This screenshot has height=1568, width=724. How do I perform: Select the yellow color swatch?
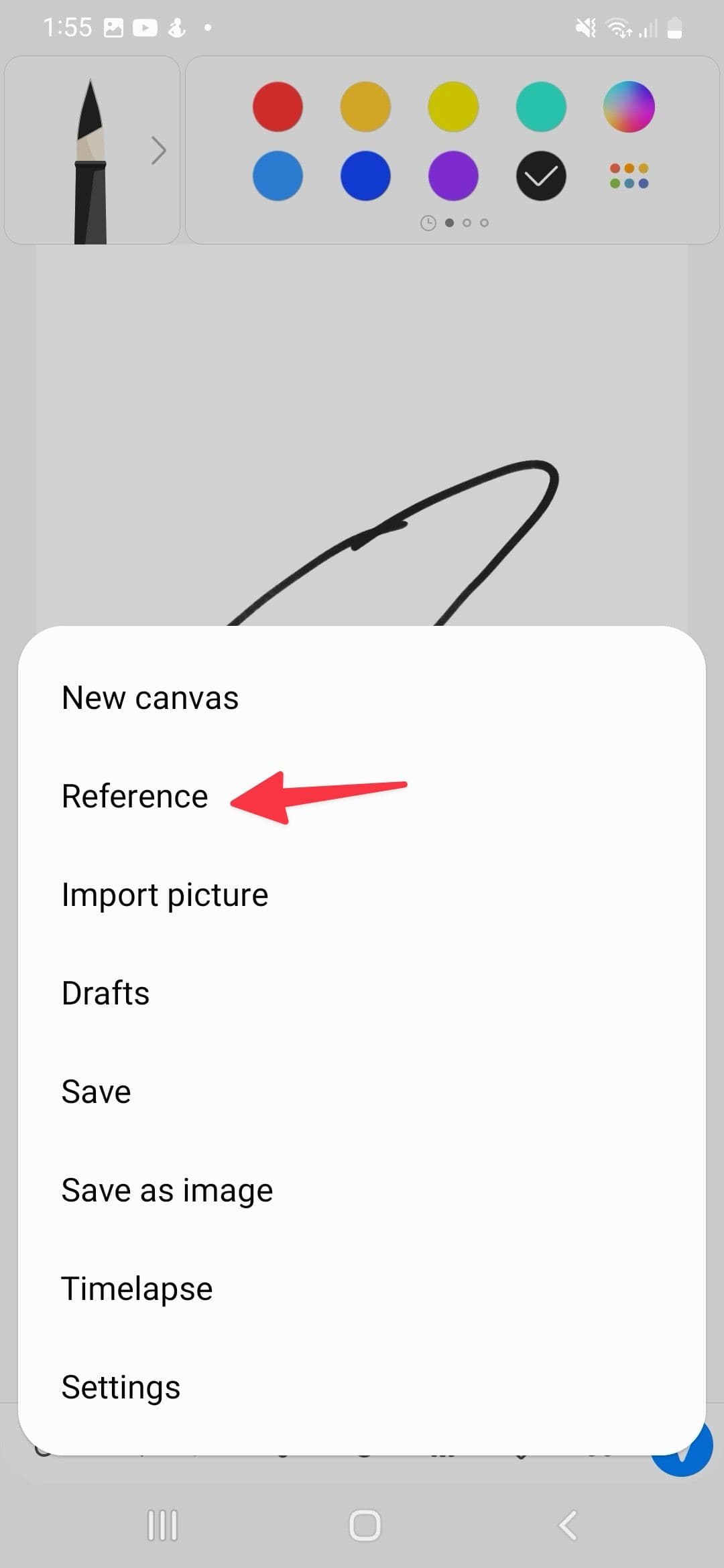pos(453,107)
